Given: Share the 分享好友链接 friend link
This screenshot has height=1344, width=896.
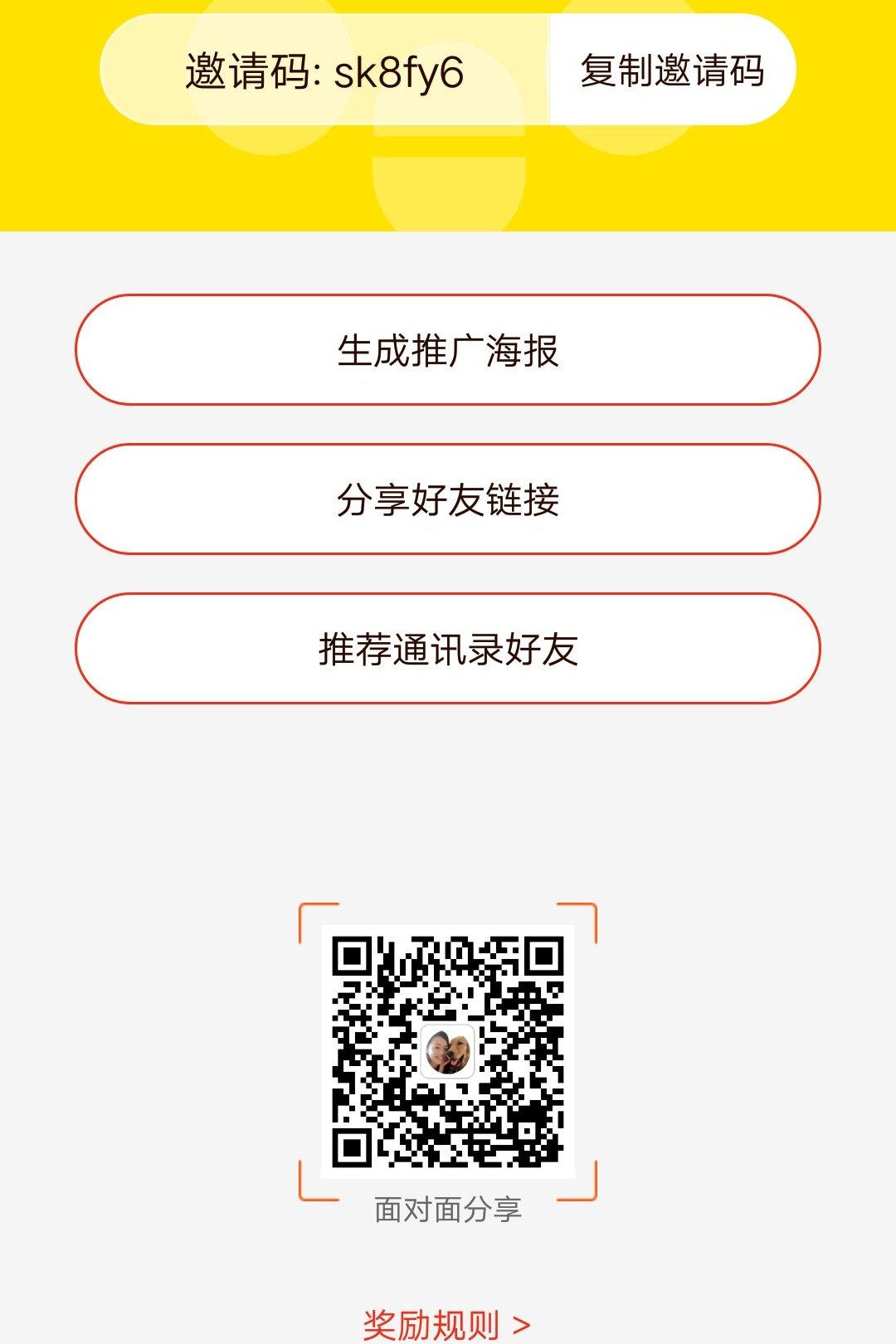Looking at the screenshot, I should 448,499.
